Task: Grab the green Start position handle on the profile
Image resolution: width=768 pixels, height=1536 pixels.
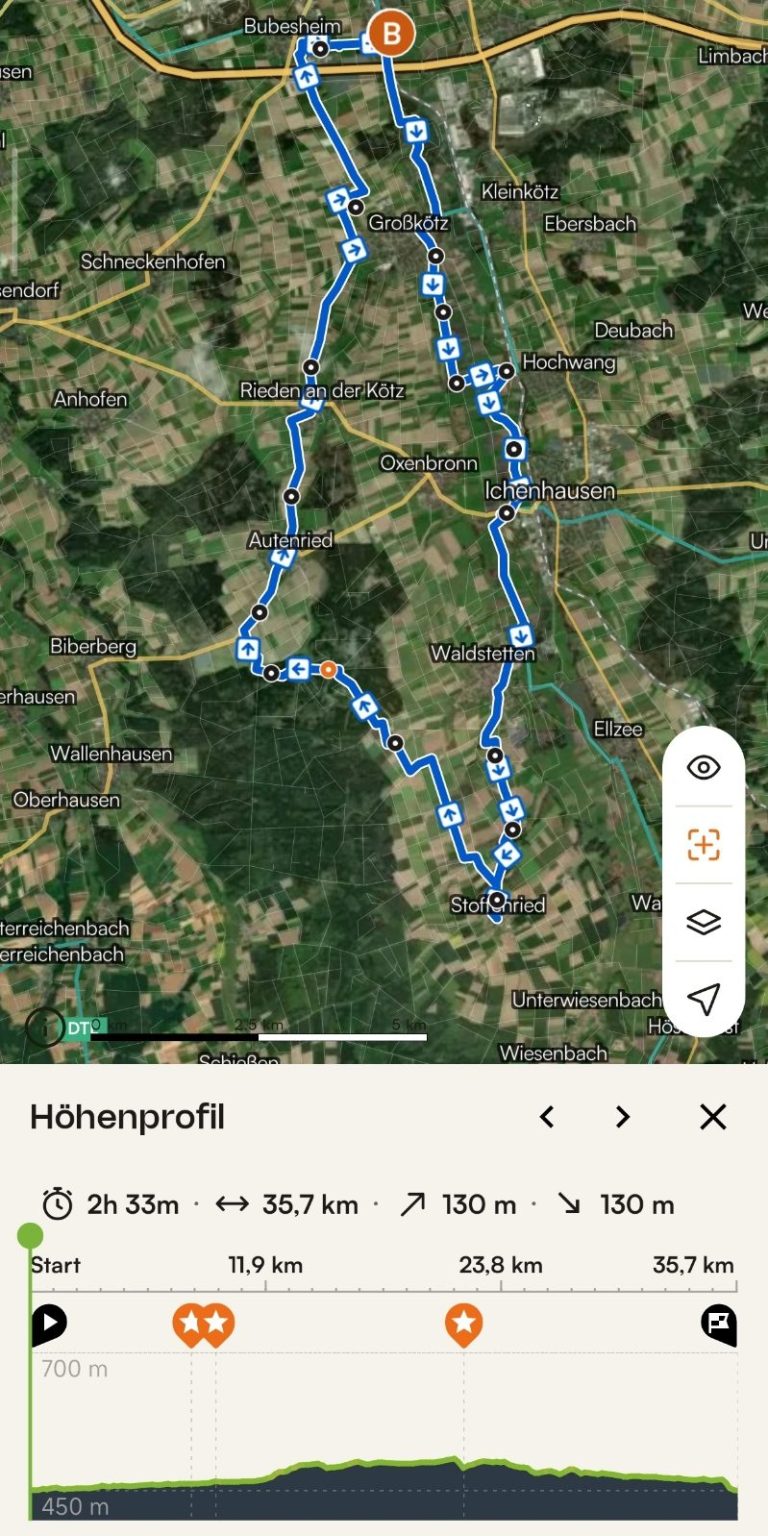Action: [x=31, y=1235]
